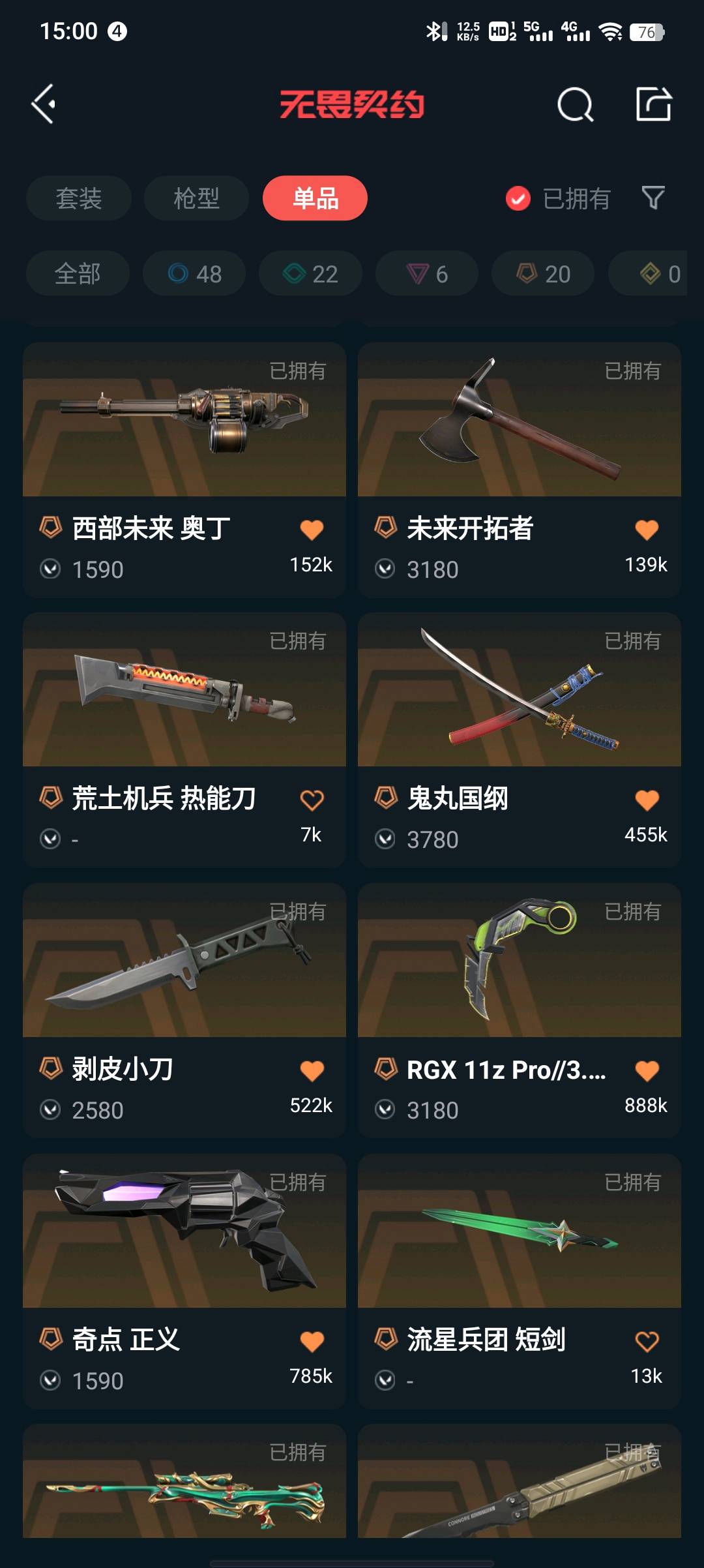
Task: Select the 单品 tab
Action: [315, 198]
